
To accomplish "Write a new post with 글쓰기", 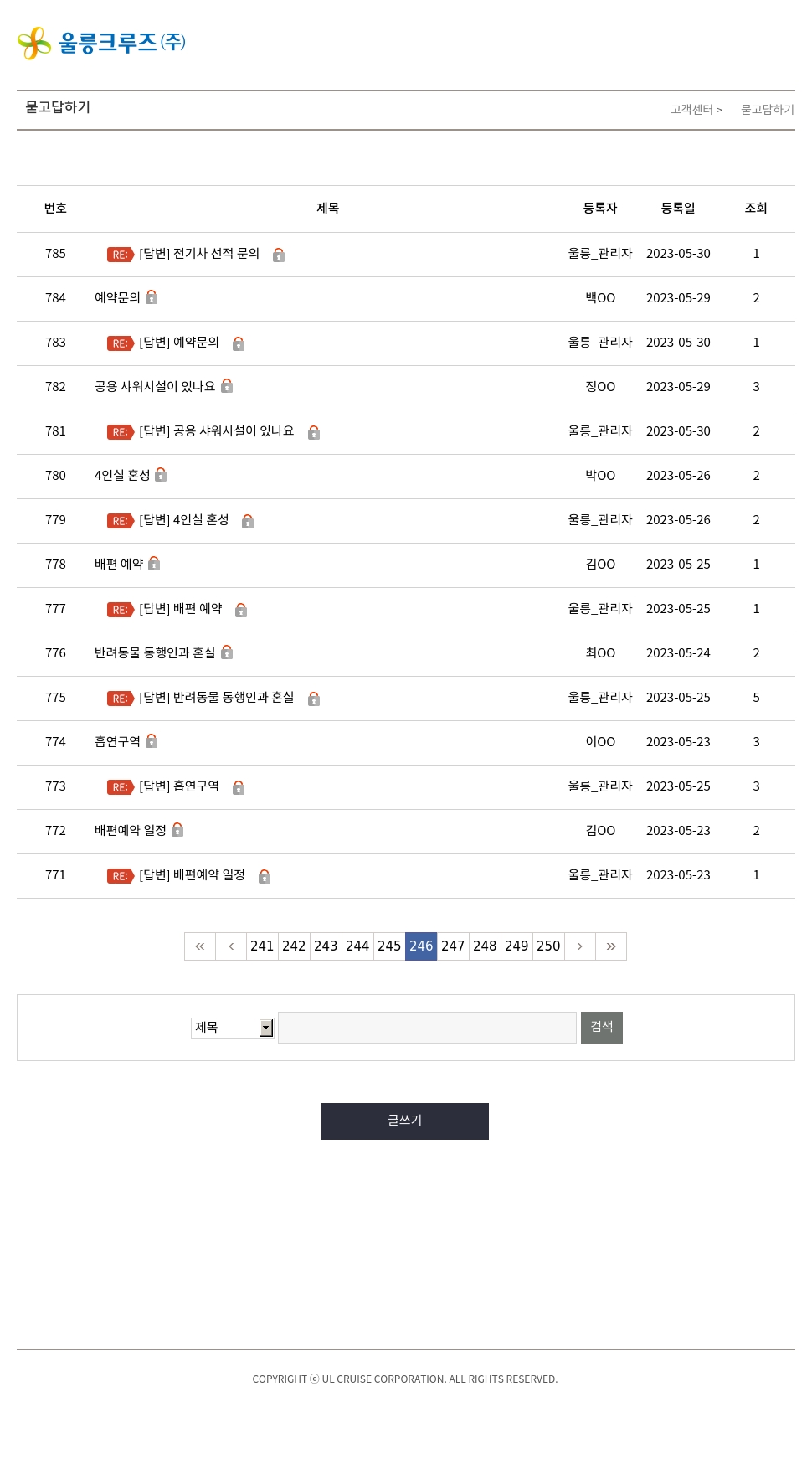I will pyautogui.click(x=405, y=1121).
